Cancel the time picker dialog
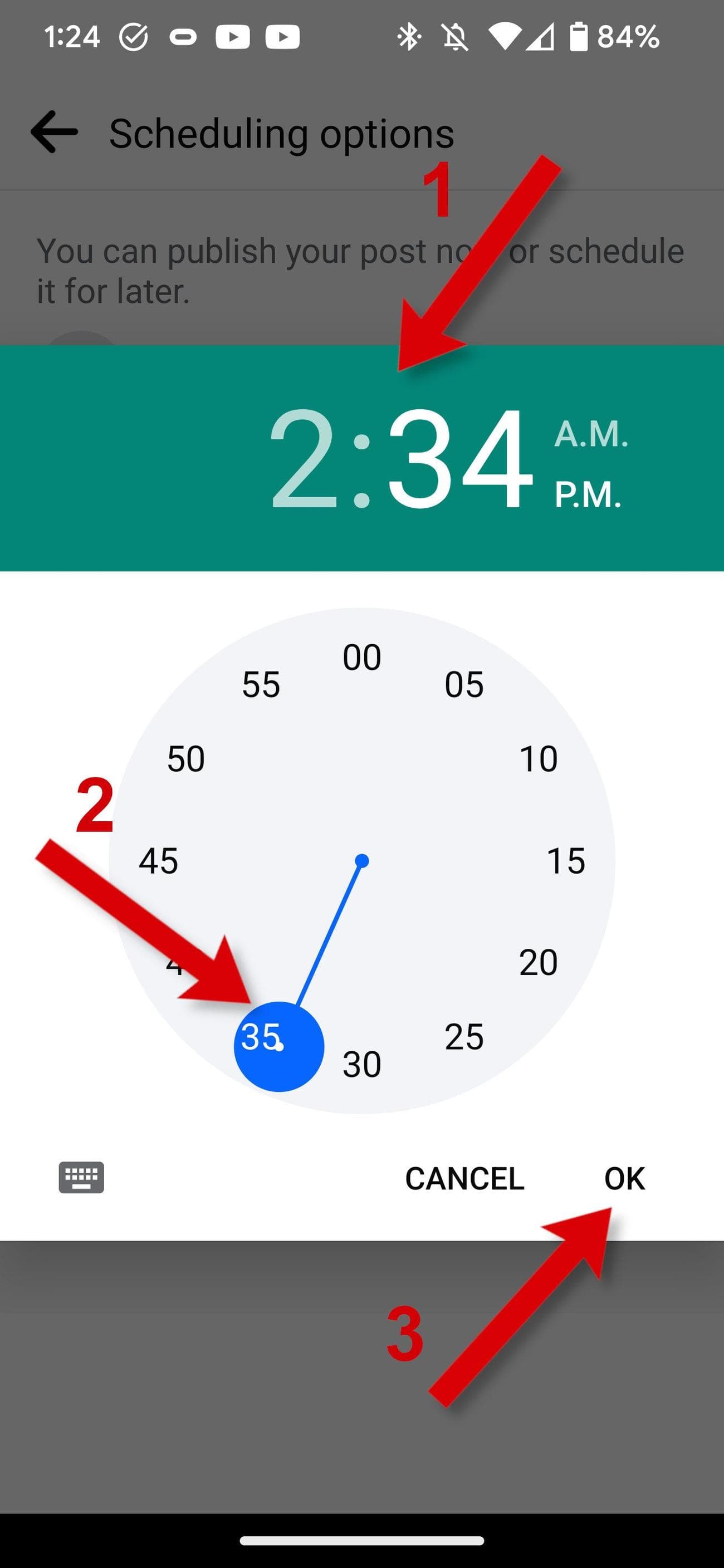Screen dimensions: 724x1568 pyautogui.click(x=464, y=1178)
